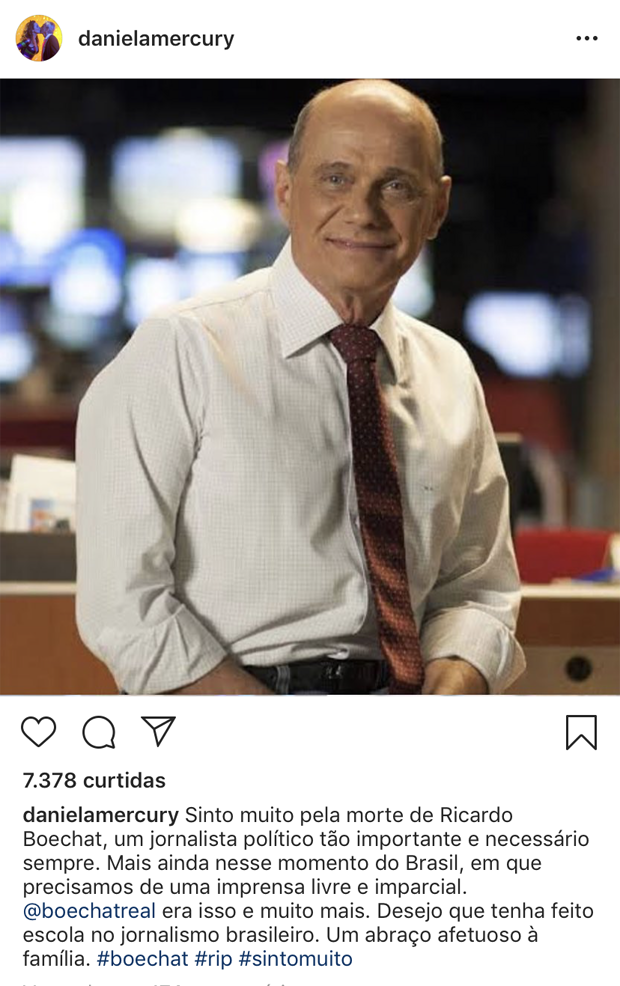620x986 pixels.
Task: Save the post with the bookmark icon
Action: point(581,732)
